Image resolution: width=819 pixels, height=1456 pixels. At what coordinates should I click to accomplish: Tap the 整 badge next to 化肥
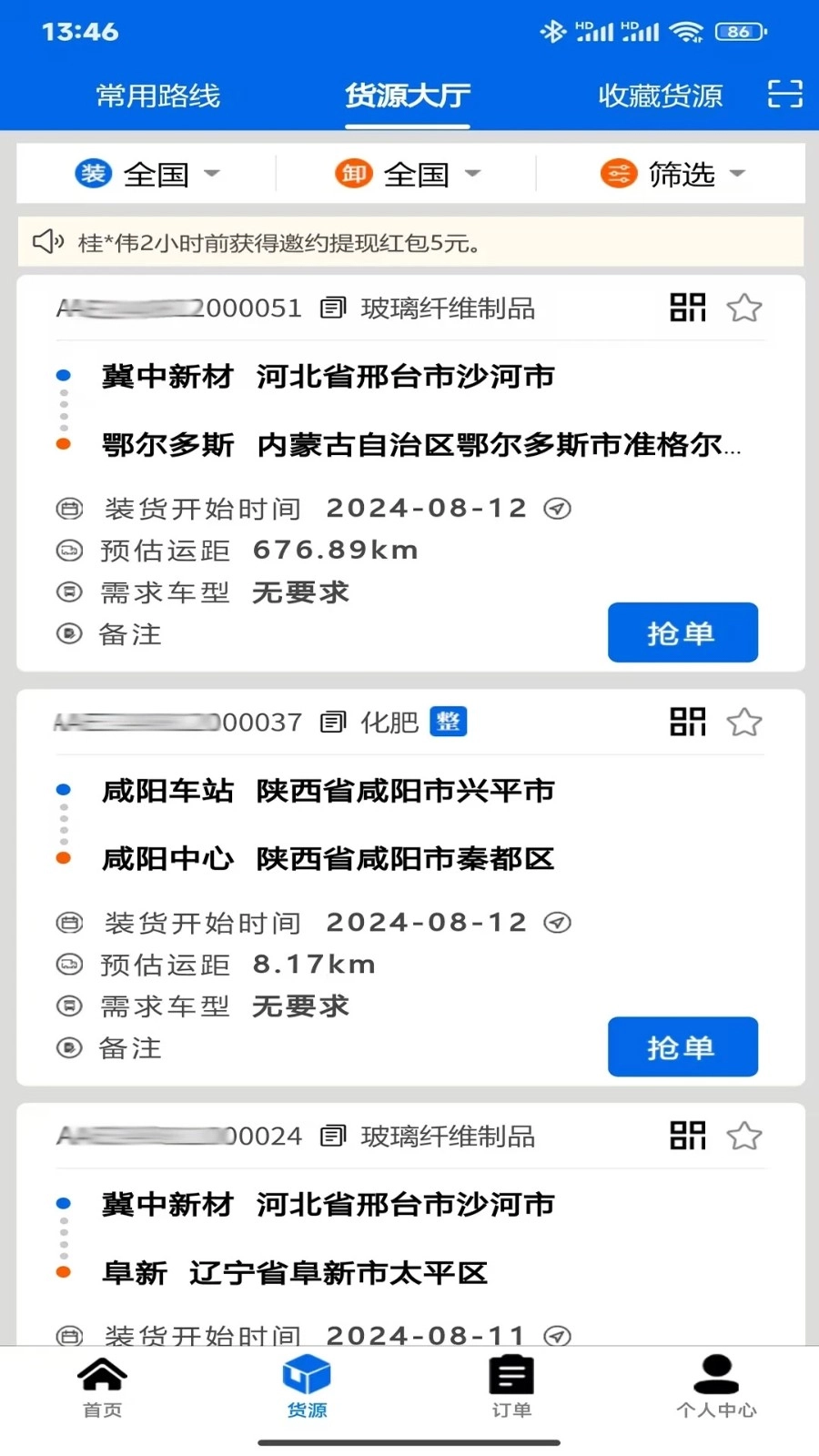click(447, 721)
